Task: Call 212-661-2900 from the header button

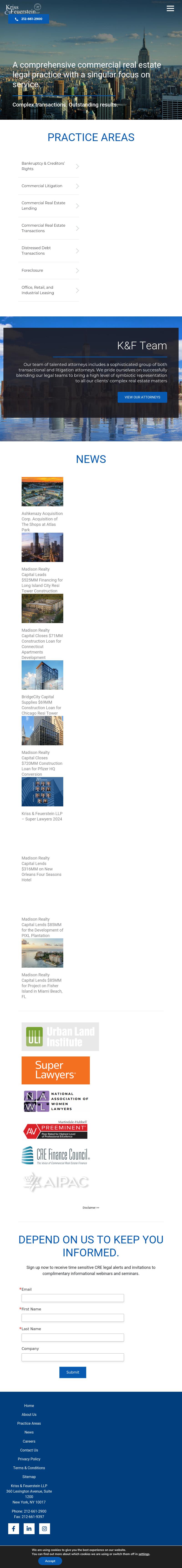Action: click(x=29, y=19)
